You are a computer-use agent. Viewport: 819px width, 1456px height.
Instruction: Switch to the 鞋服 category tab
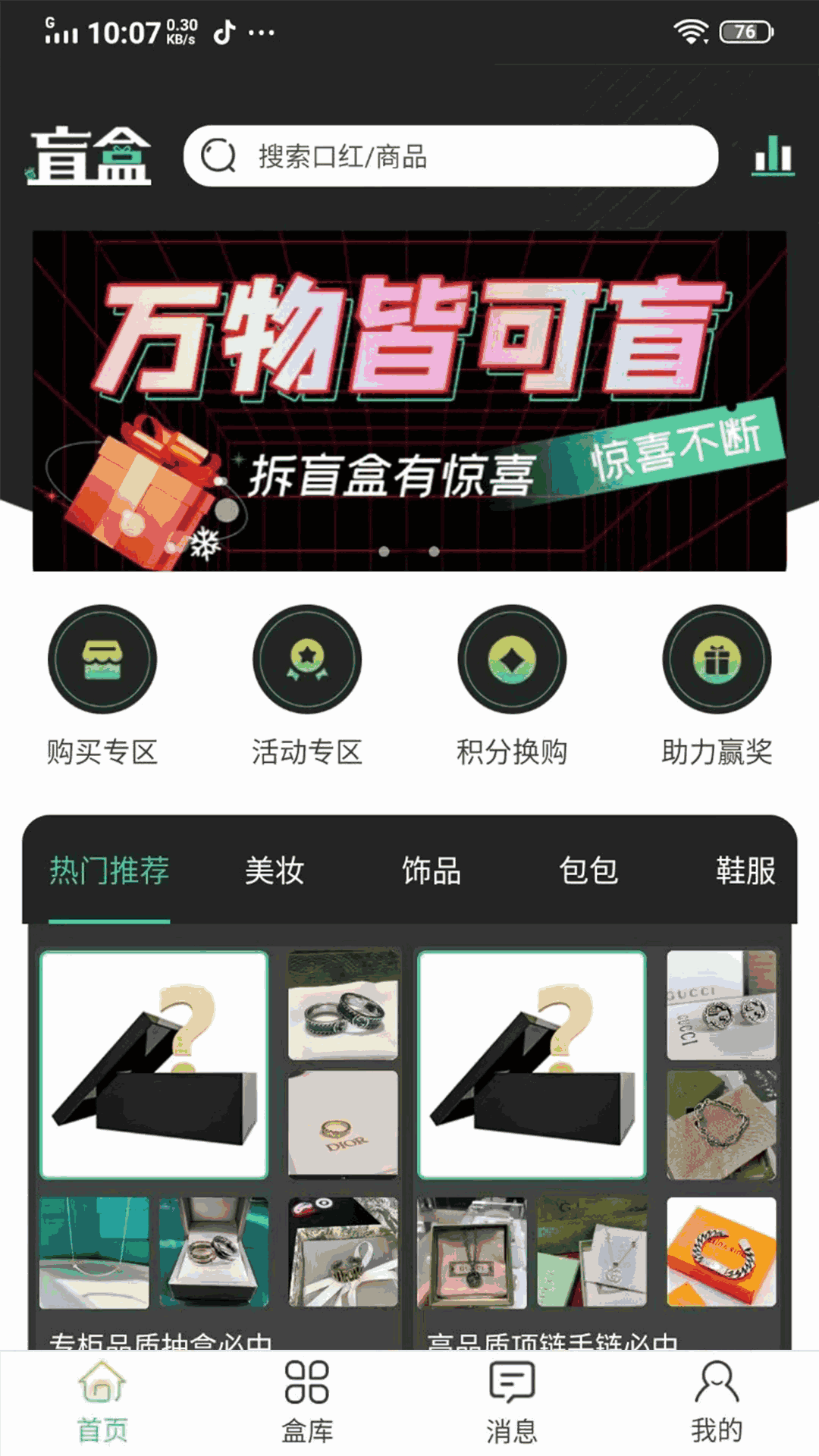click(x=745, y=871)
